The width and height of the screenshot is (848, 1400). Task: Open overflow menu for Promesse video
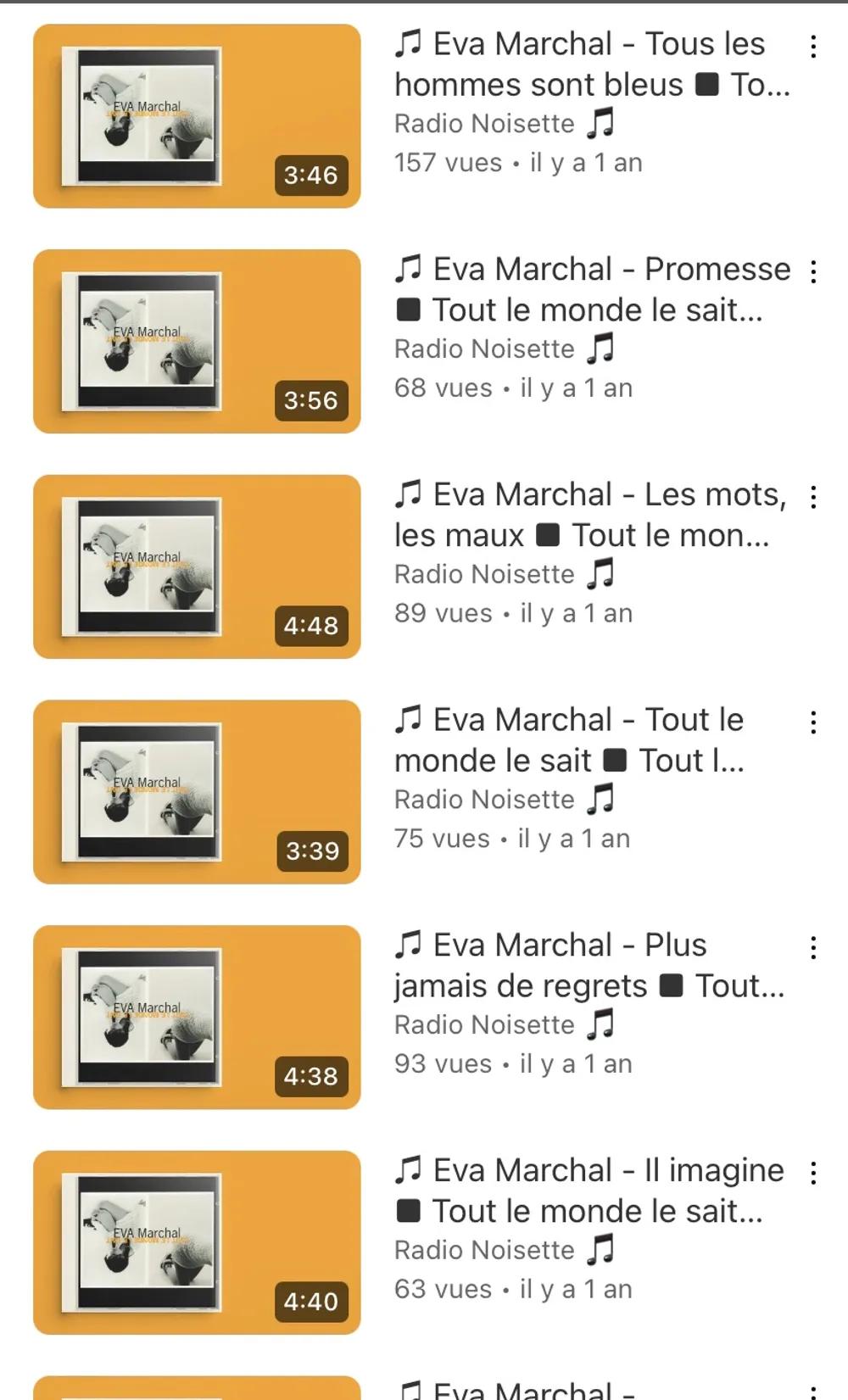pyautogui.click(x=813, y=271)
